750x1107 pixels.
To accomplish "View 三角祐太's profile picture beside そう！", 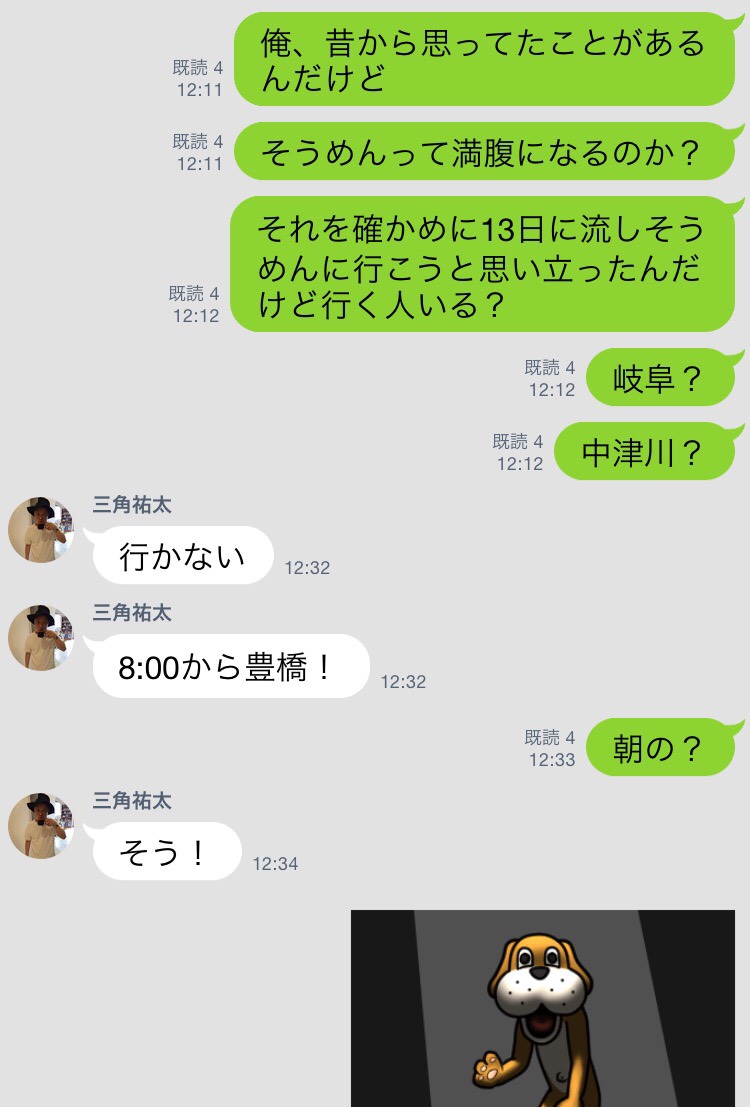I will click(41, 825).
